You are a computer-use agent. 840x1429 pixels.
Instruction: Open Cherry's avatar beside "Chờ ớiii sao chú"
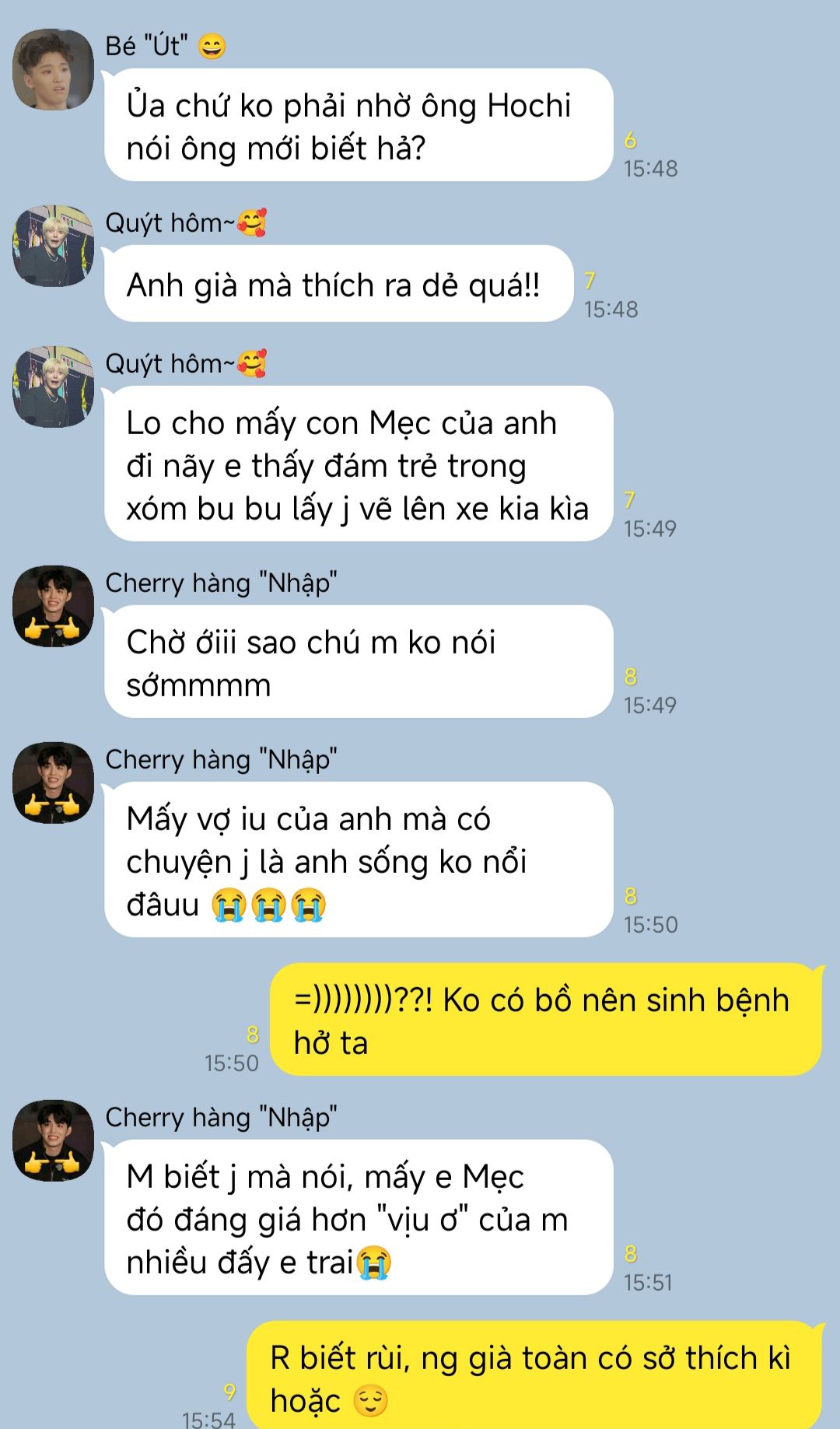[53, 606]
